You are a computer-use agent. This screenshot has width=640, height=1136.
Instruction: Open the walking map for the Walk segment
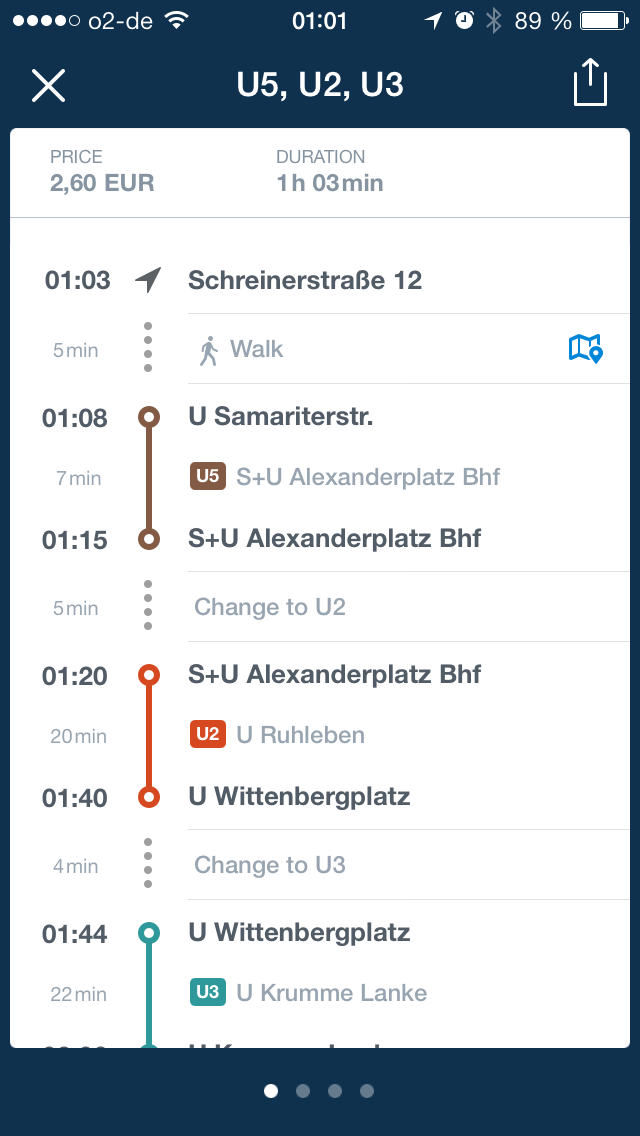[585, 349]
